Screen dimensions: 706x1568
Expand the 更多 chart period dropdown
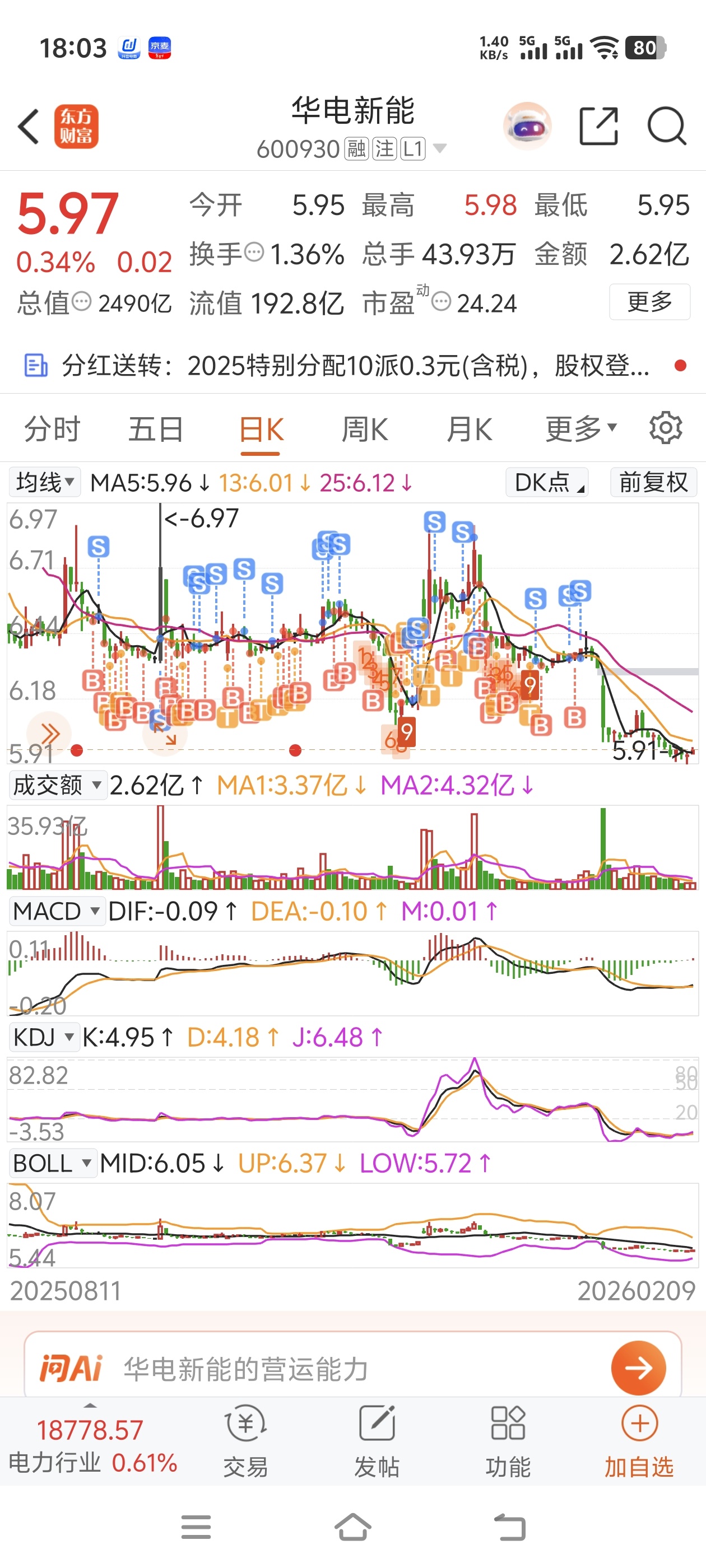point(580,429)
